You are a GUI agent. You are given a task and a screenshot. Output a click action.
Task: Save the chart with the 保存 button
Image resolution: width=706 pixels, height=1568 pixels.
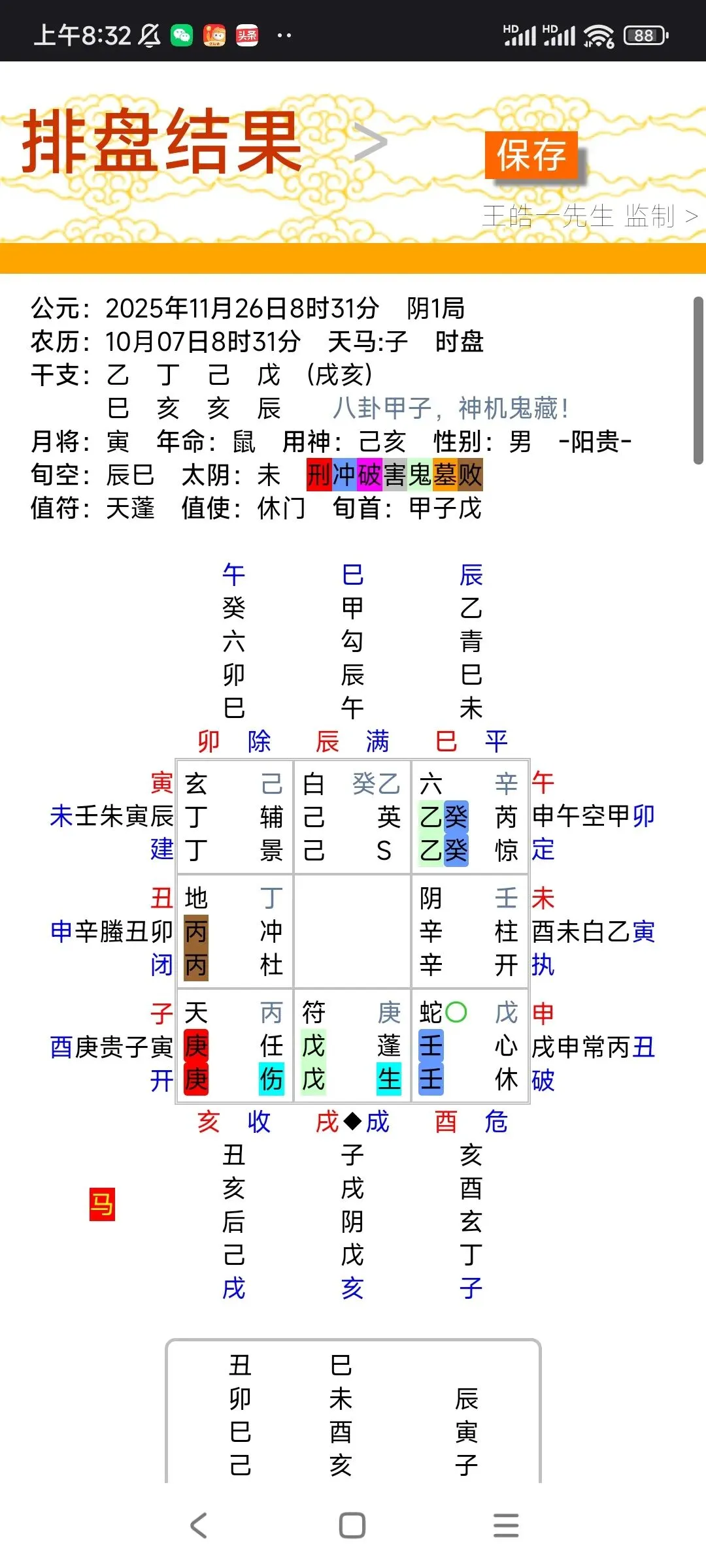531,155
